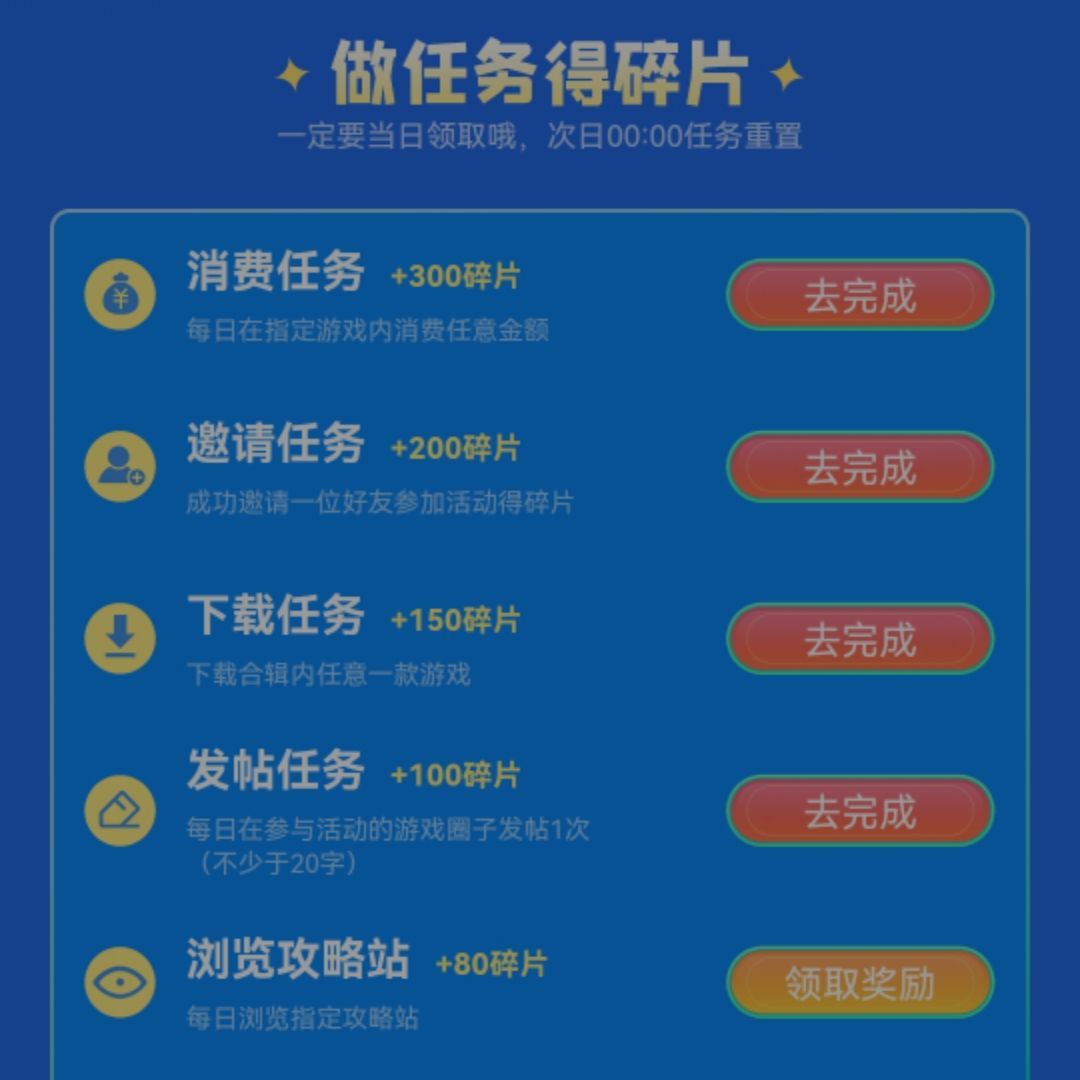Start the 下载任务 via its 去完成 button
This screenshot has width=1080, height=1080.
(x=859, y=639)
